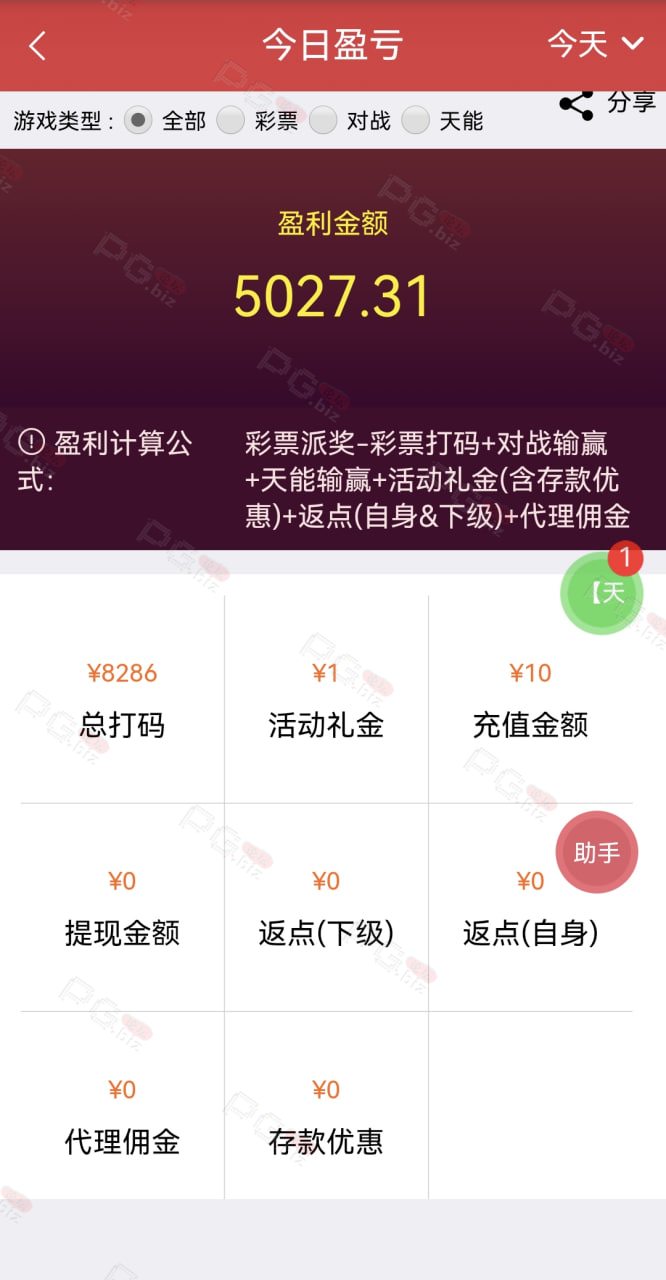Open the green 天 floating bubble
This screenshot has height=1280, width=666.
[602, 593]
